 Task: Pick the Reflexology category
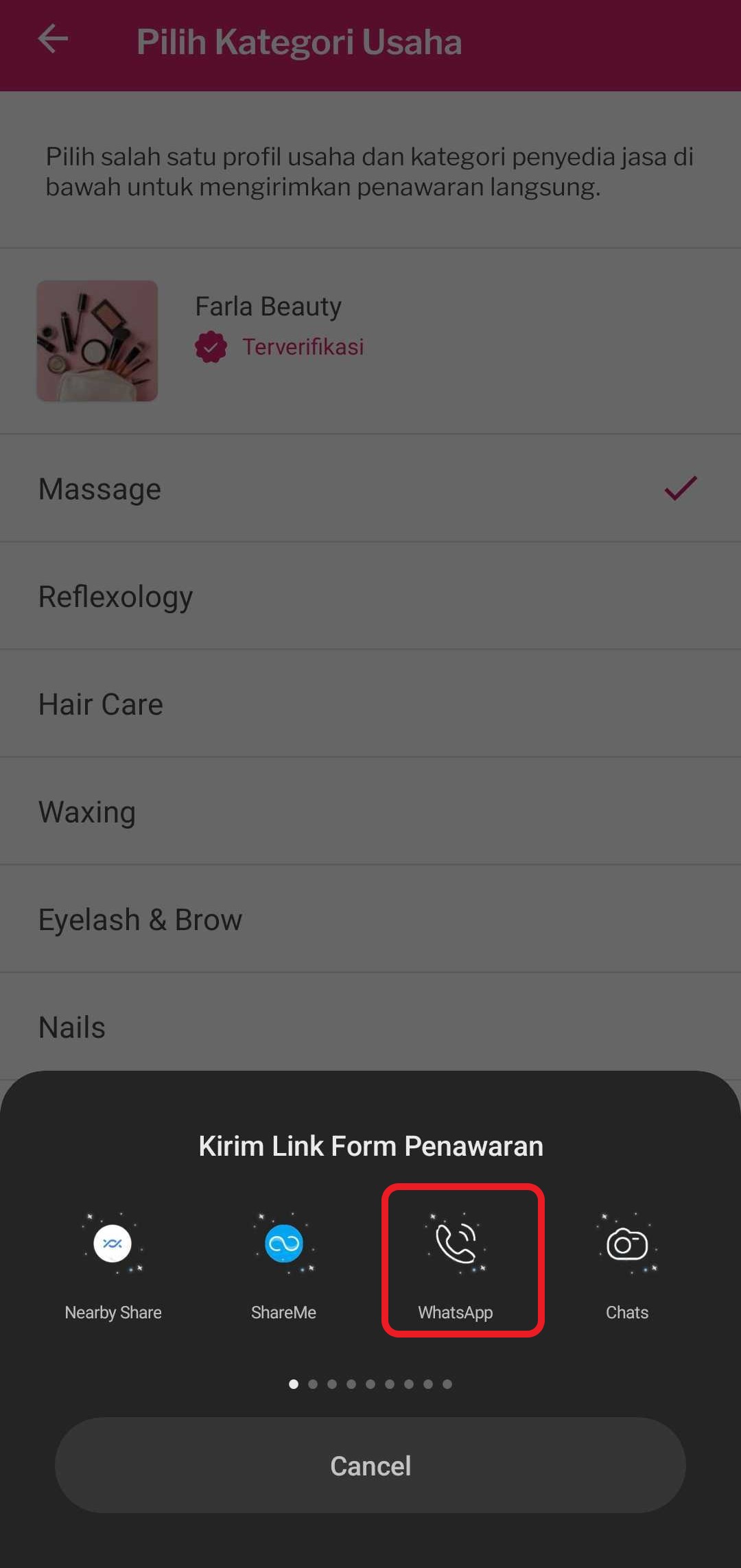pyautogui.click(x=370, y=596)
